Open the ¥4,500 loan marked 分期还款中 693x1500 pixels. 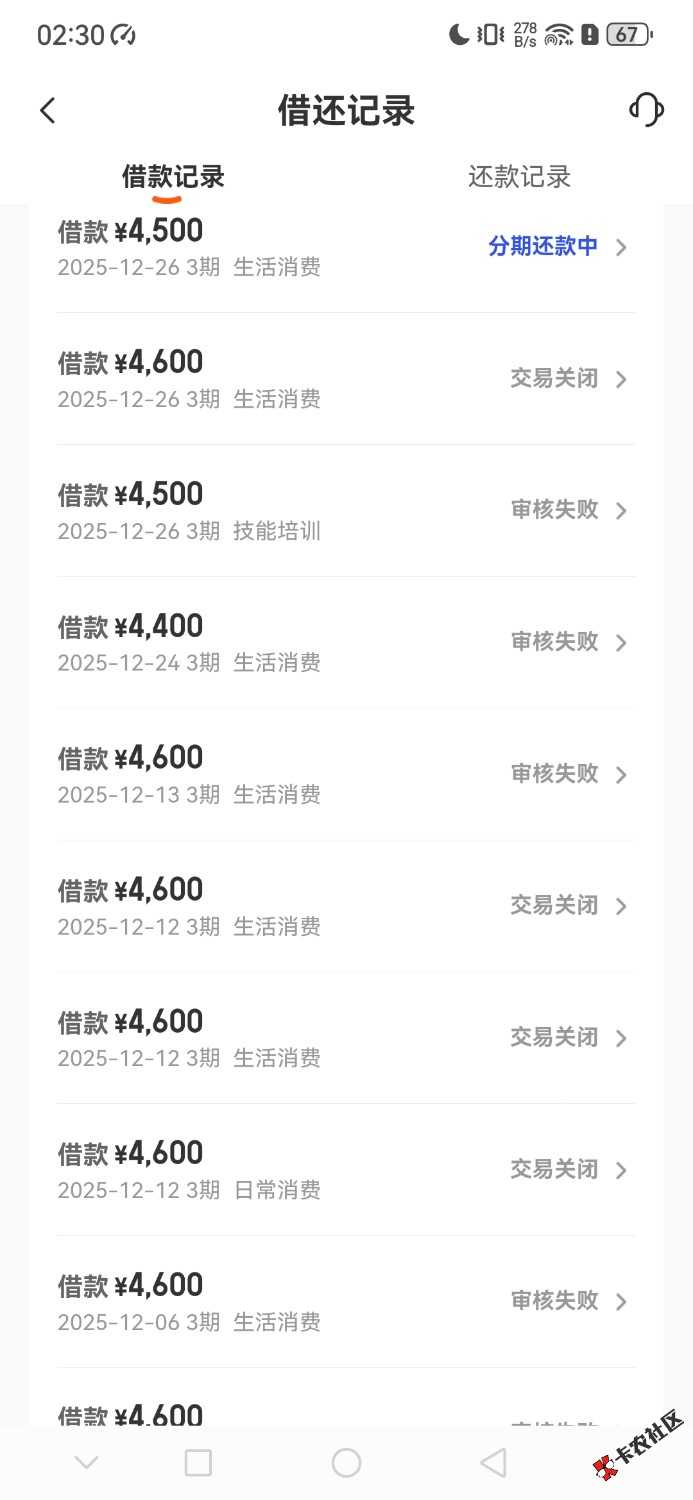click(345, 248)
